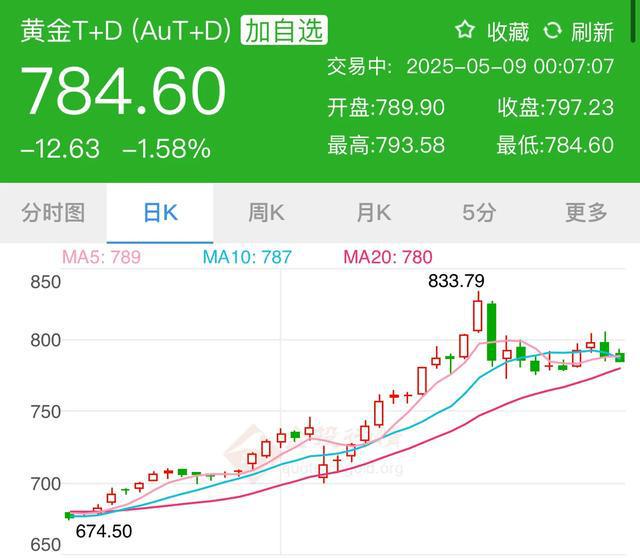640x558 pixels.
Task: Refresh the quote with 刷新
Action: (578, 31)
